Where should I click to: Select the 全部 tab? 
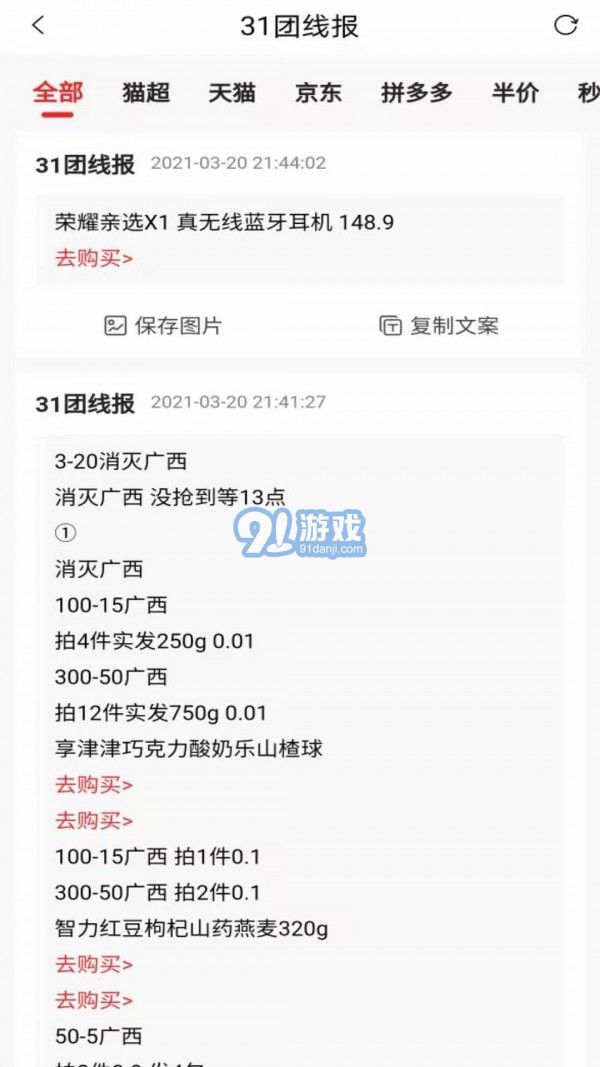tap(57, 93)
